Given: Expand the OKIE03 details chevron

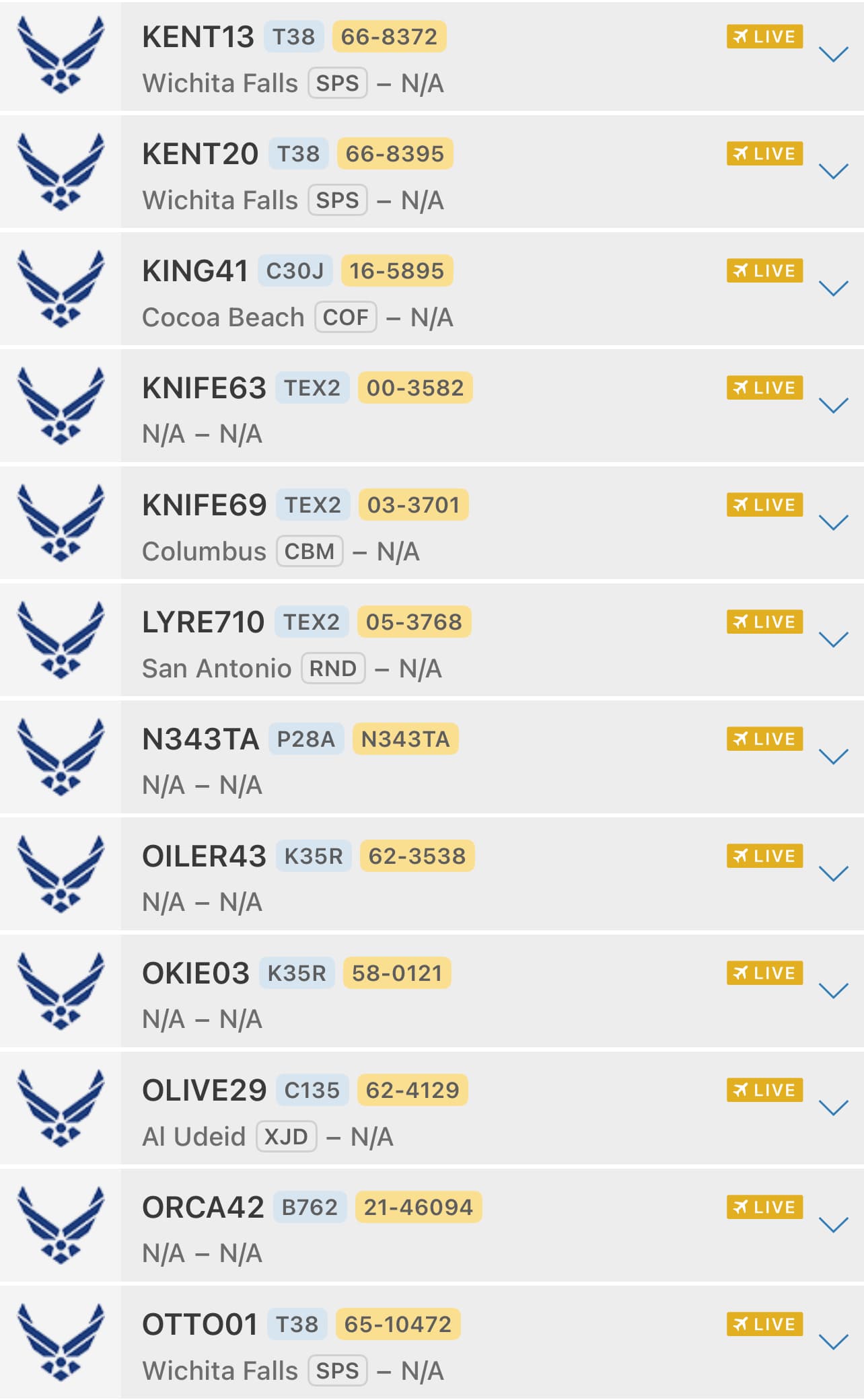Looking at the screenshot, I should [x=833, y=992].
